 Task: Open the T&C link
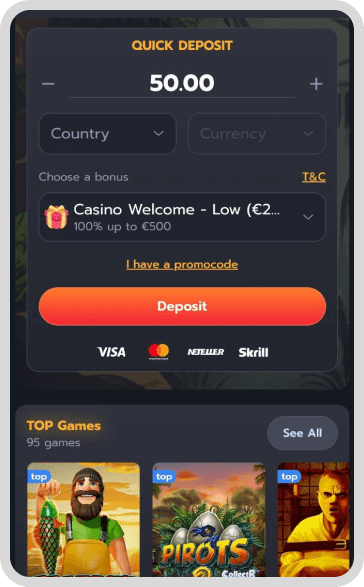(314, 177)
